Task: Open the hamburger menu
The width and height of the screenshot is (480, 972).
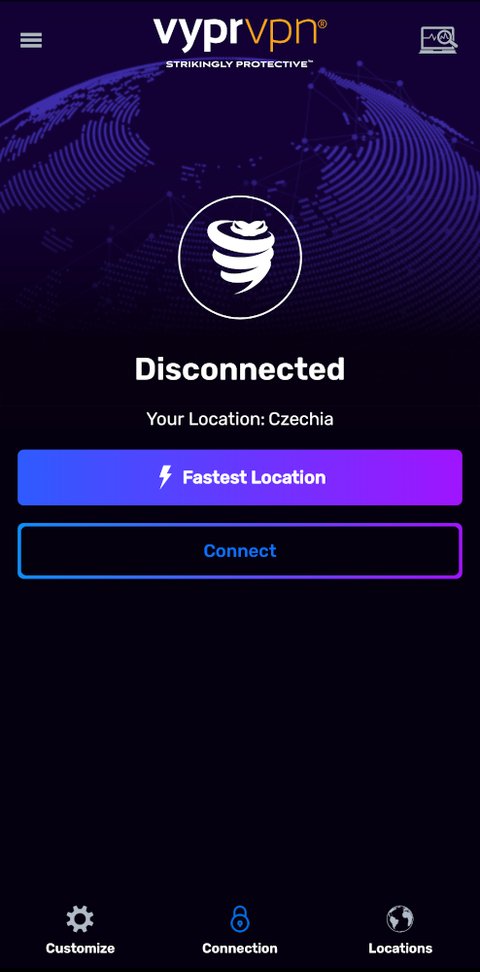Action: (31, 40)
